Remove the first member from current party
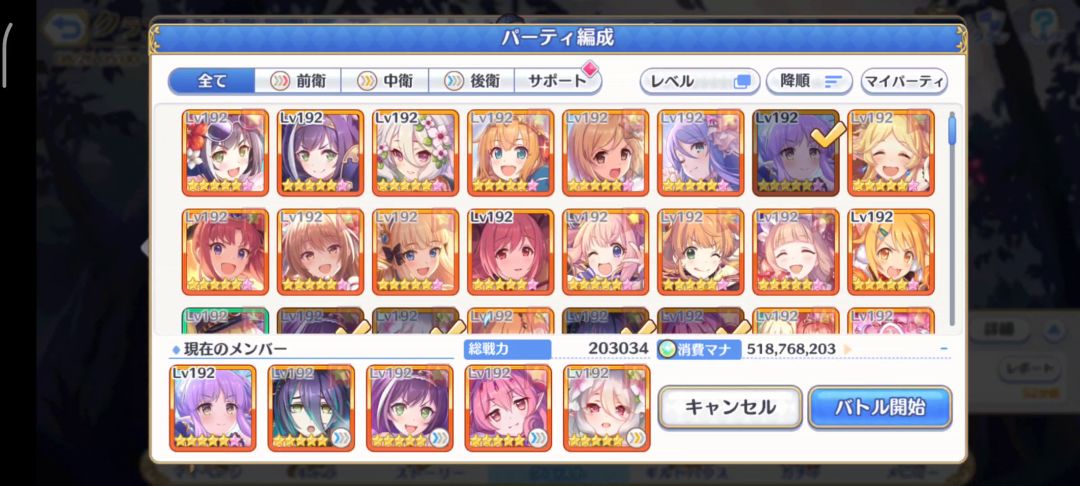 click(x=212, y=407)
